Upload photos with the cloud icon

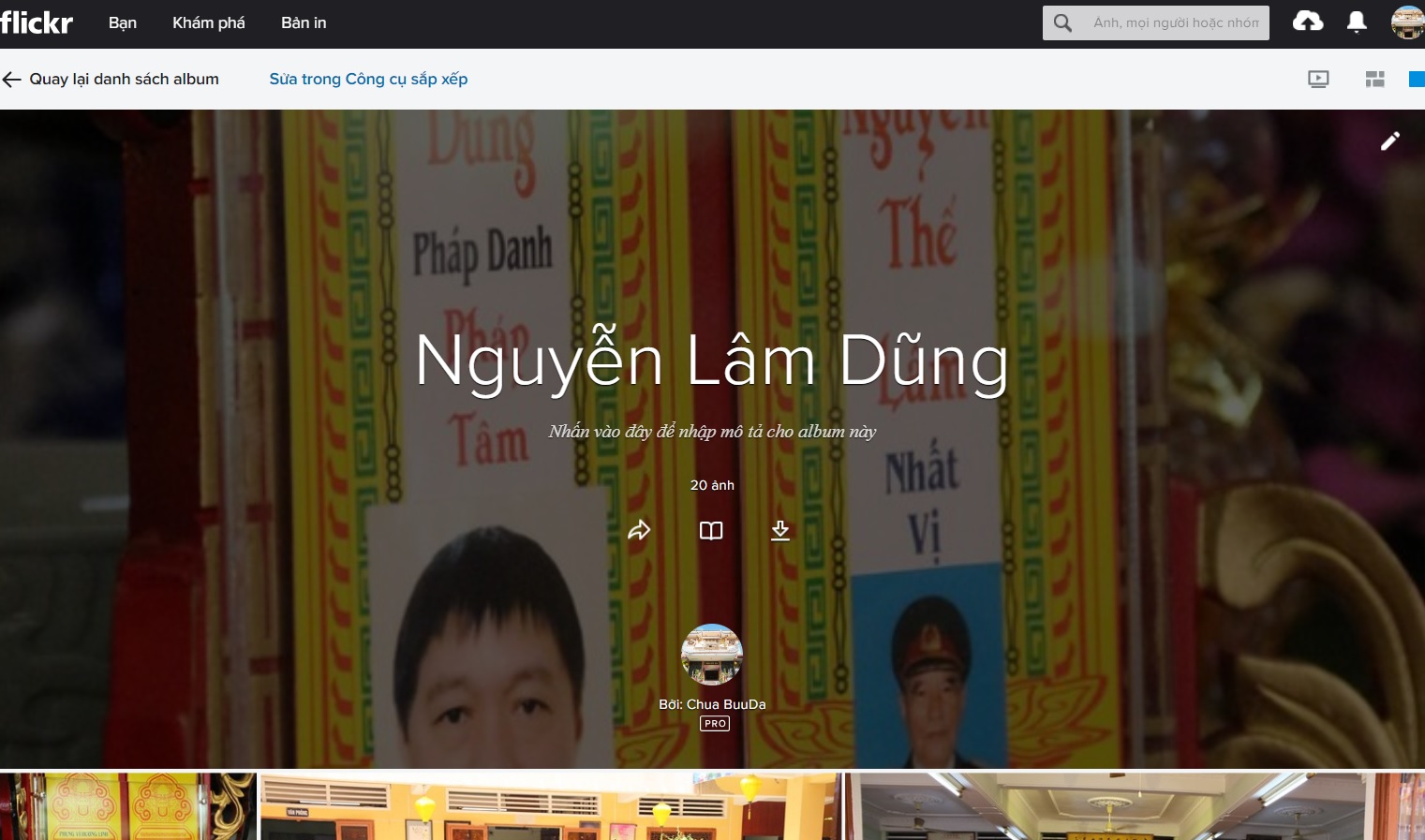click(x=1308, y=22)
